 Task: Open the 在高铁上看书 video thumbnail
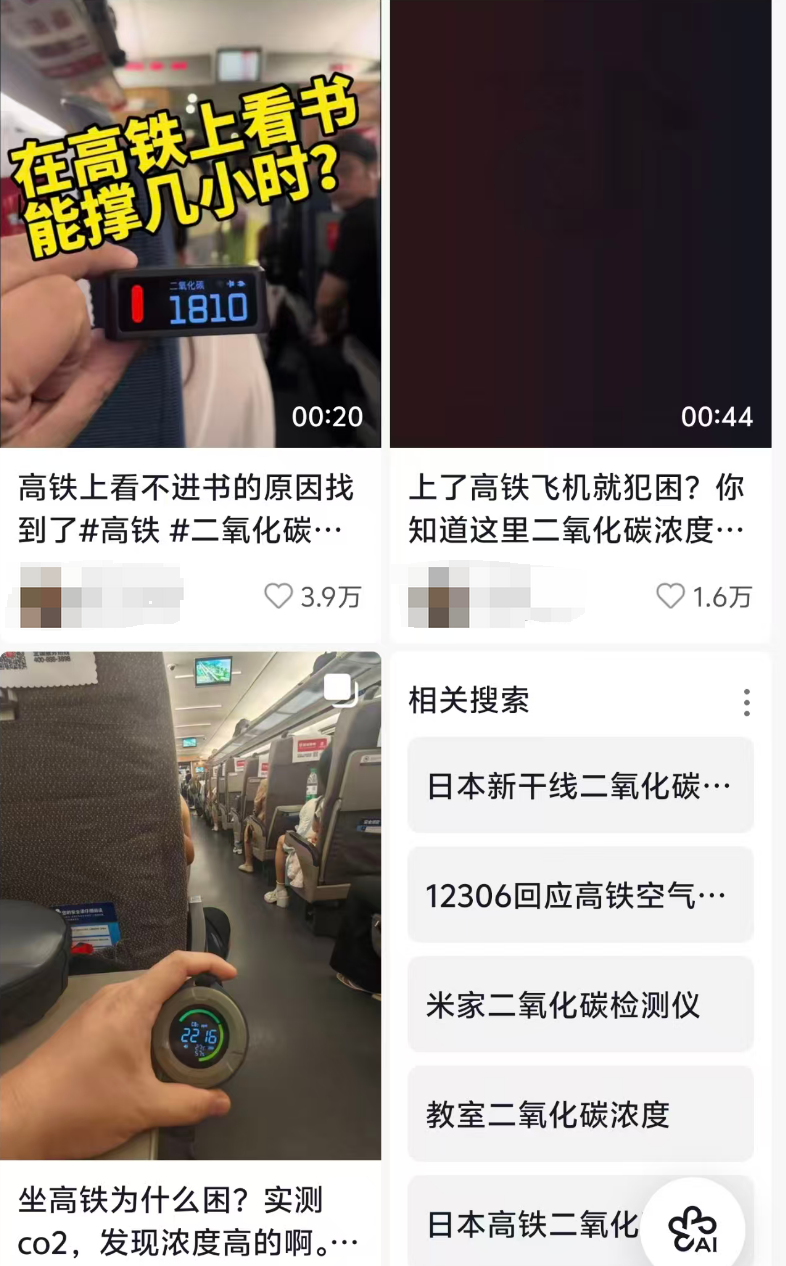pos(190,223)
